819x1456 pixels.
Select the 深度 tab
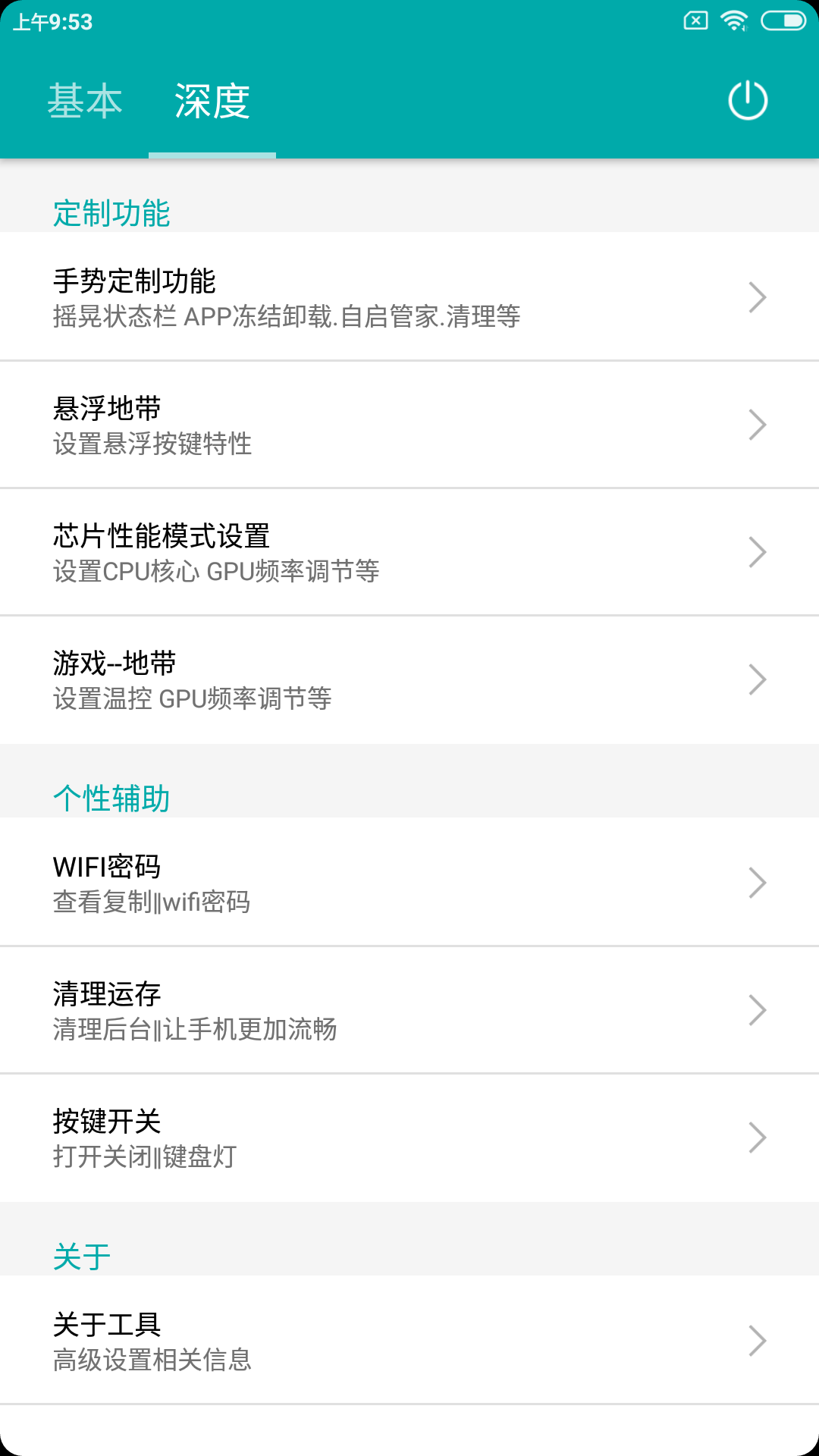[x=212, y=102]
